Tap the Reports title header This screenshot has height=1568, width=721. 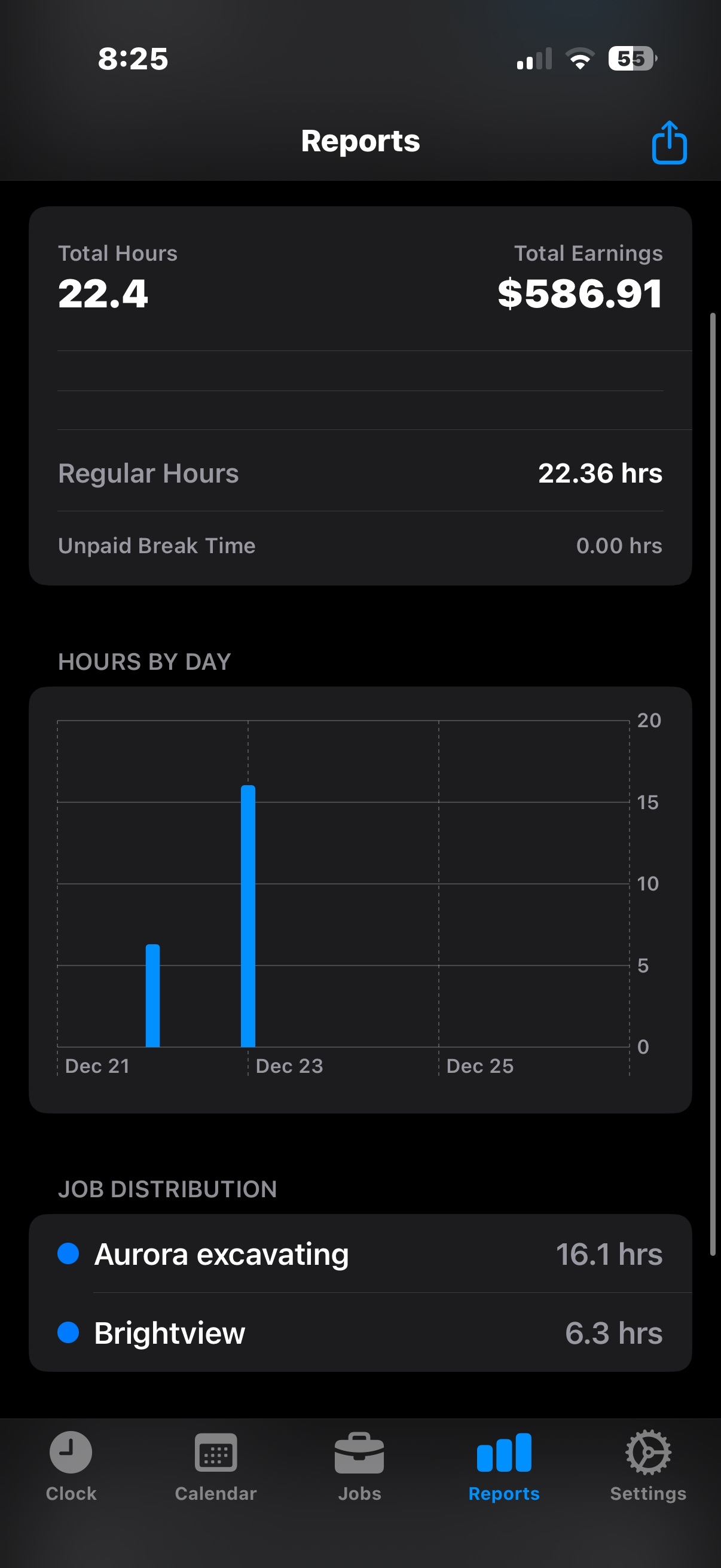pos(360,141)
